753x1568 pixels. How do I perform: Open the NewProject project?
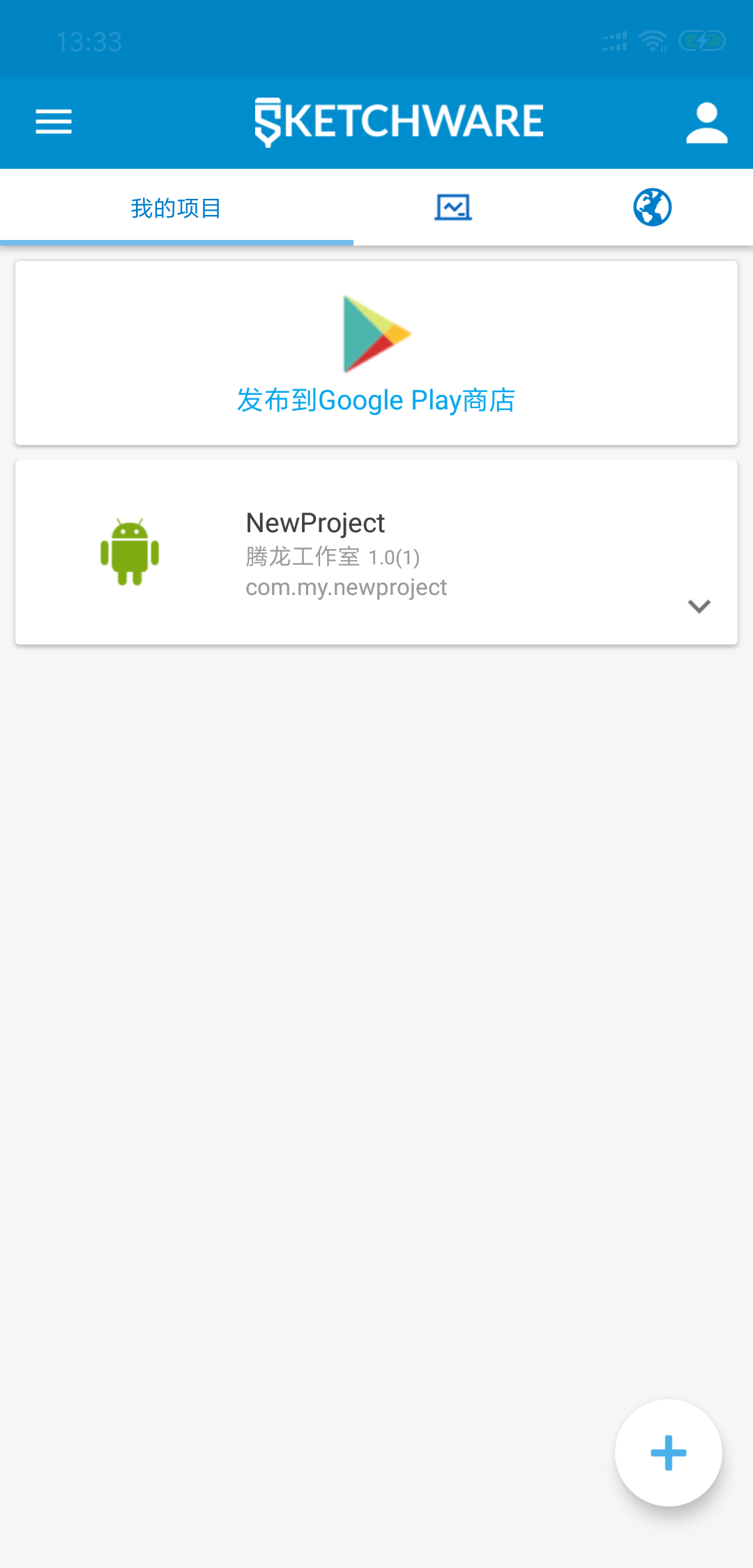(376, 552)
